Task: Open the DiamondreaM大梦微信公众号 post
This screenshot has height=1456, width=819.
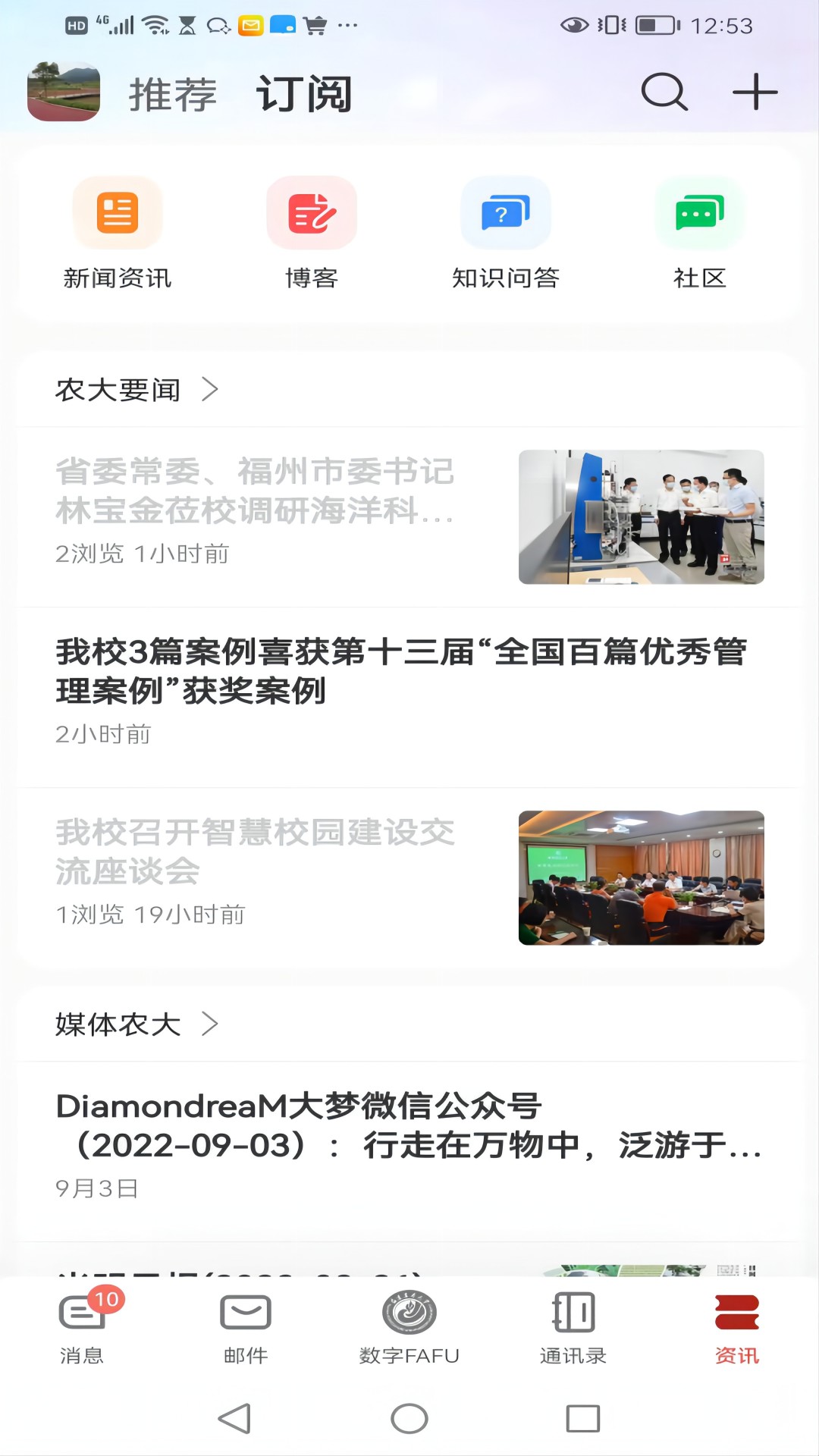Action: click(x=409, y=1127)
